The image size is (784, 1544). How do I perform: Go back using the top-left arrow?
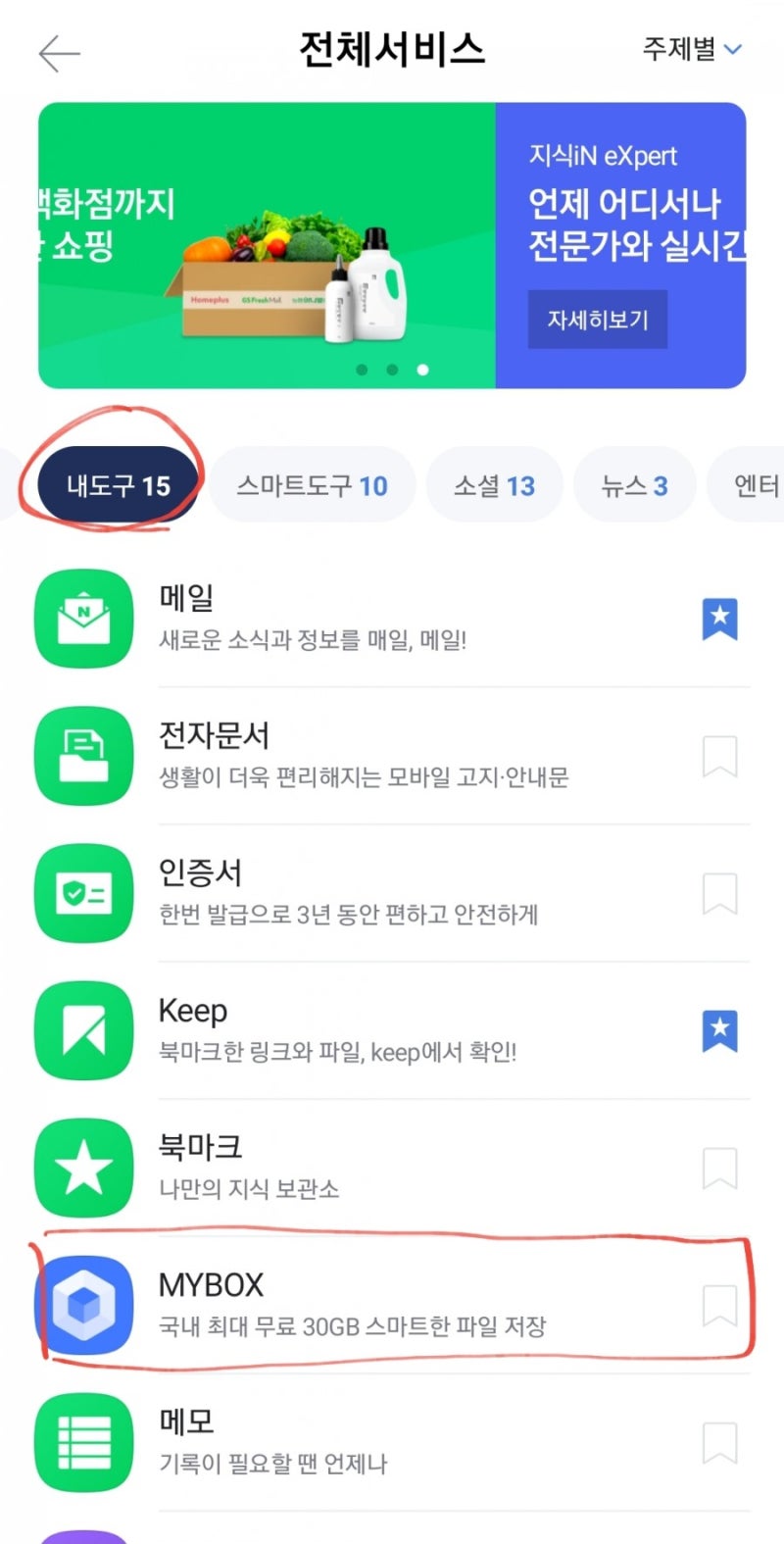[x=59, y=54]
